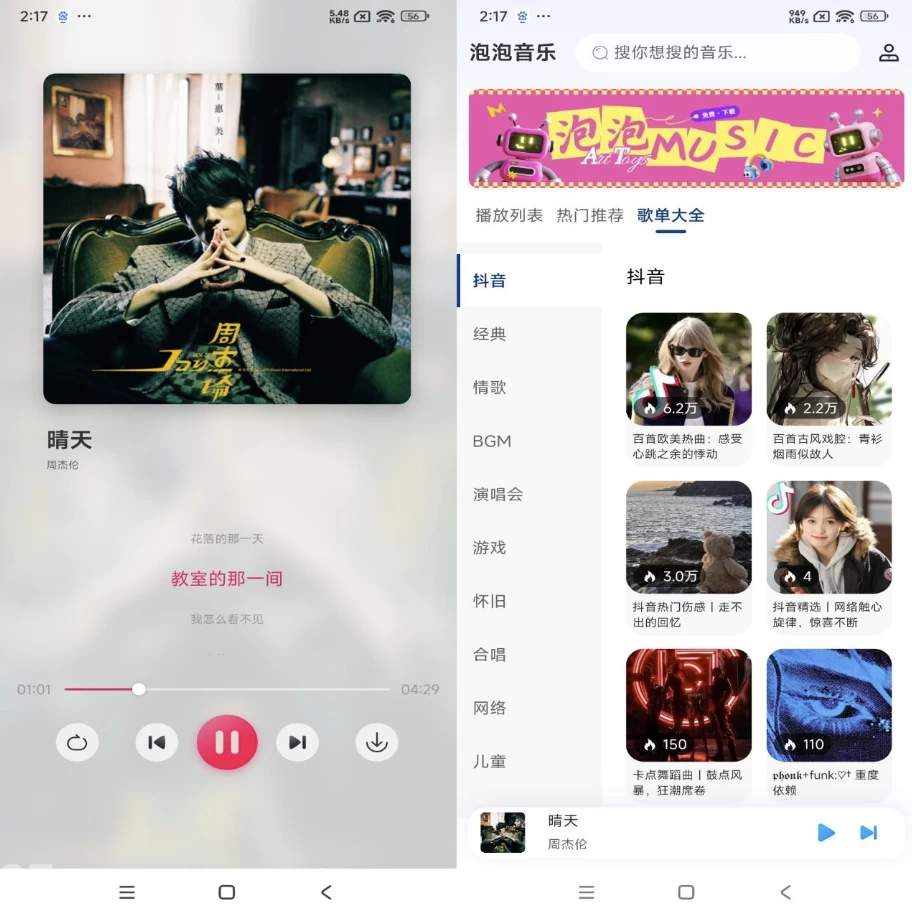The height and width of the screenshot is (911, 912).
Task: Switch to the 播放列表 tab
Action: tap(509, 215)
